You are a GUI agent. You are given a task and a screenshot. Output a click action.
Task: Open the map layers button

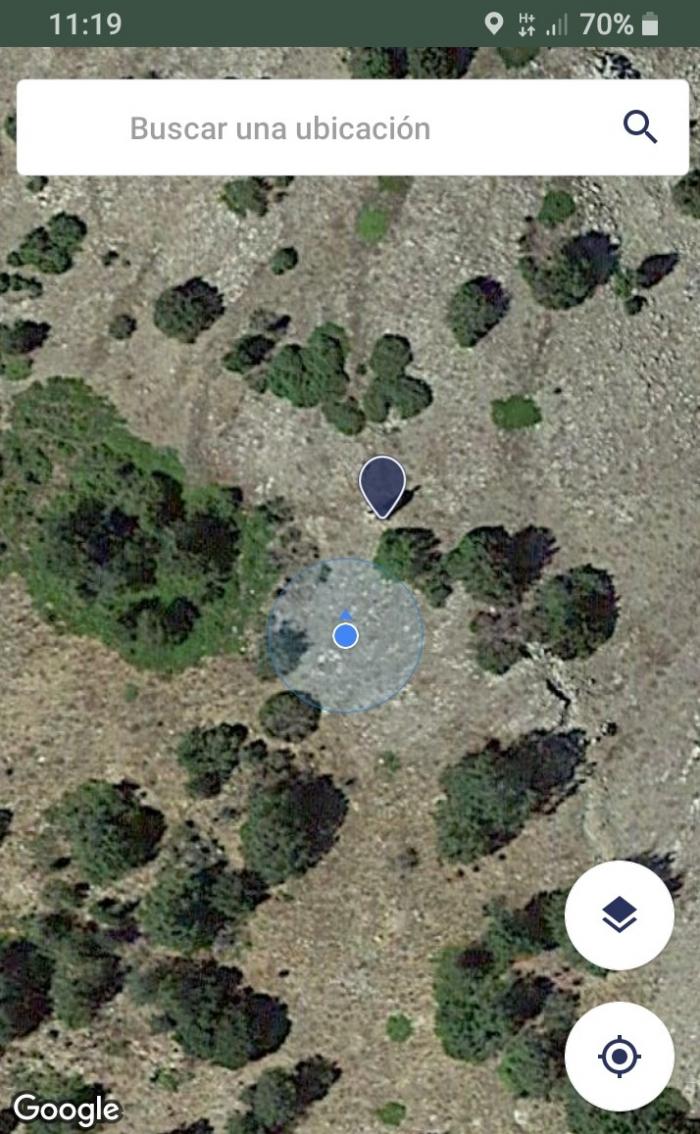point(619,915)
